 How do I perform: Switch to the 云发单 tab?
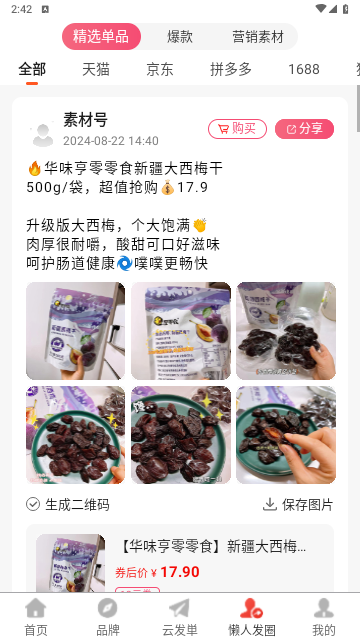[180, 617]
